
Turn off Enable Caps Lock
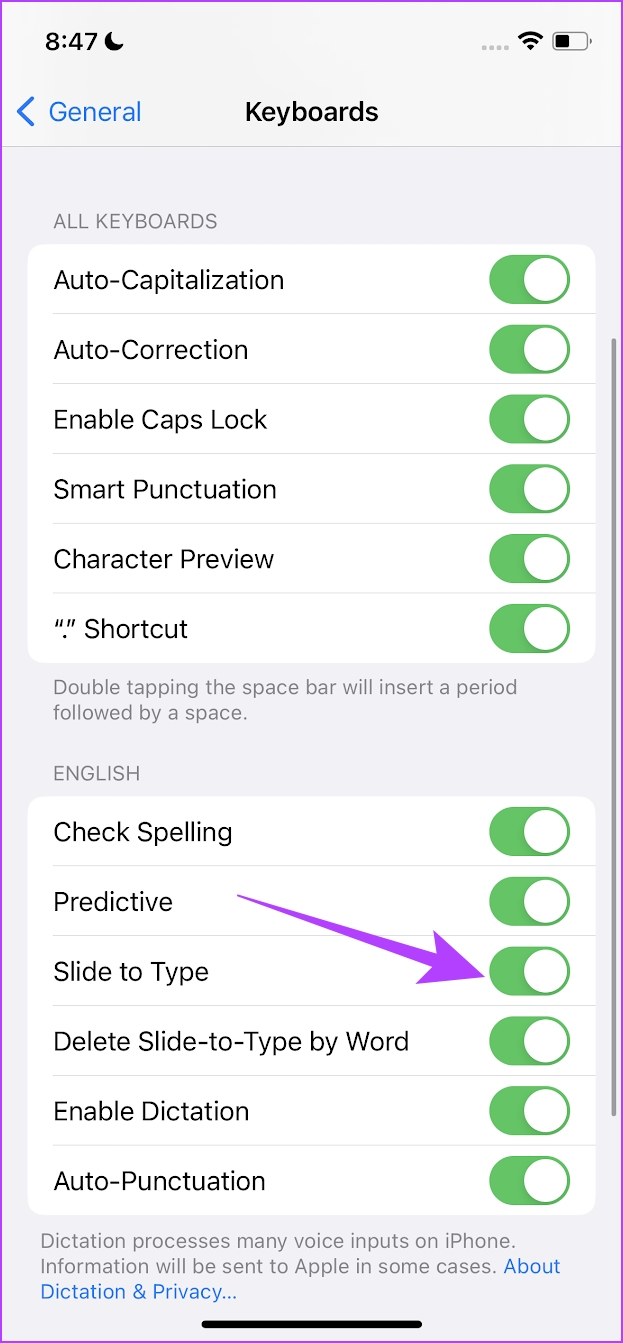click(529, 420)
